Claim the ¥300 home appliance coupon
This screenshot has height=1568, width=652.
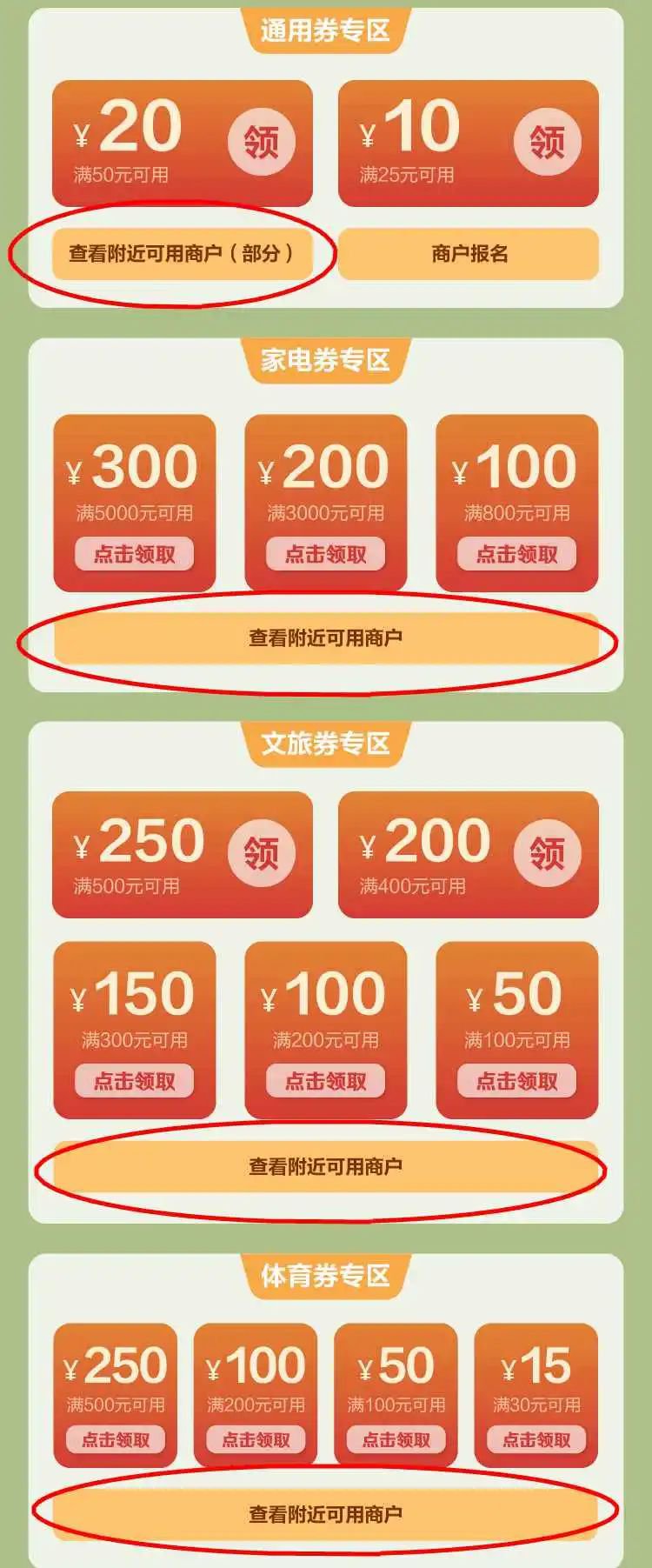[x=134, y=554]
